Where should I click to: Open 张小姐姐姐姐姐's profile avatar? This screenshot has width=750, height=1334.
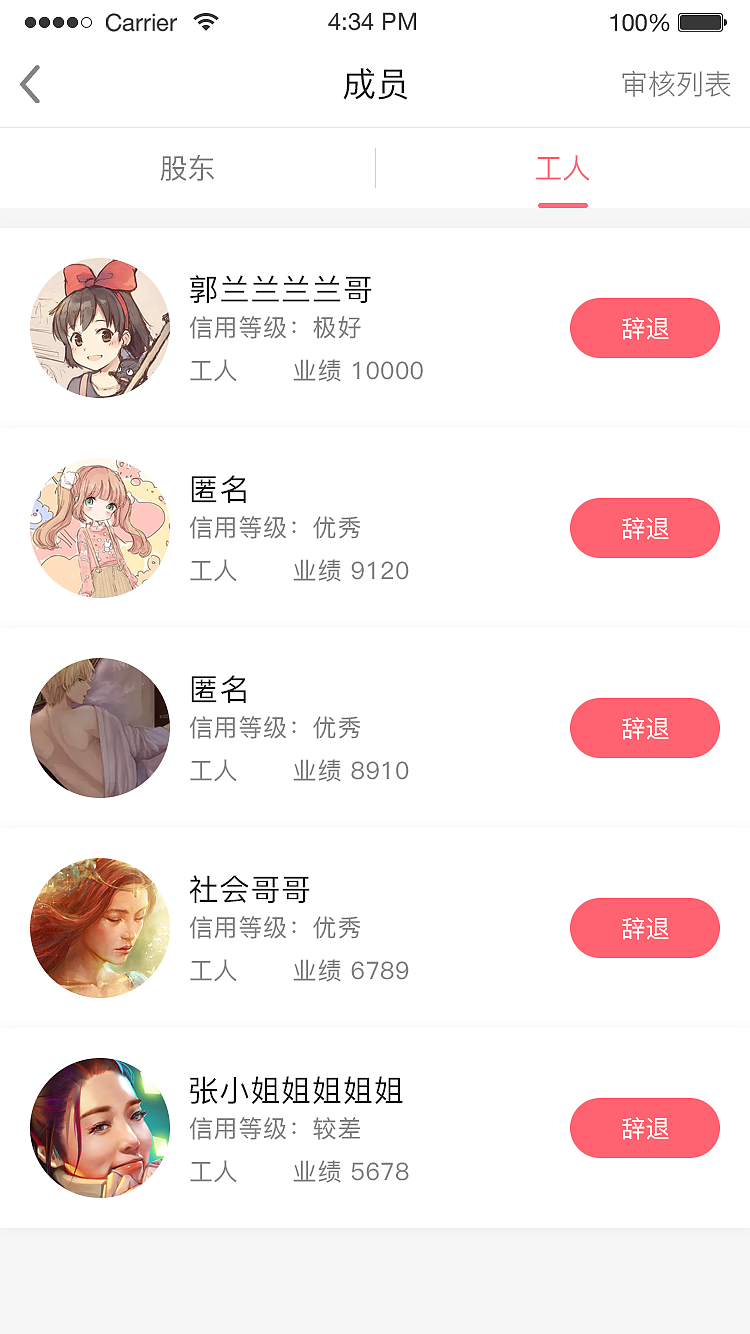coord(100,1128)
